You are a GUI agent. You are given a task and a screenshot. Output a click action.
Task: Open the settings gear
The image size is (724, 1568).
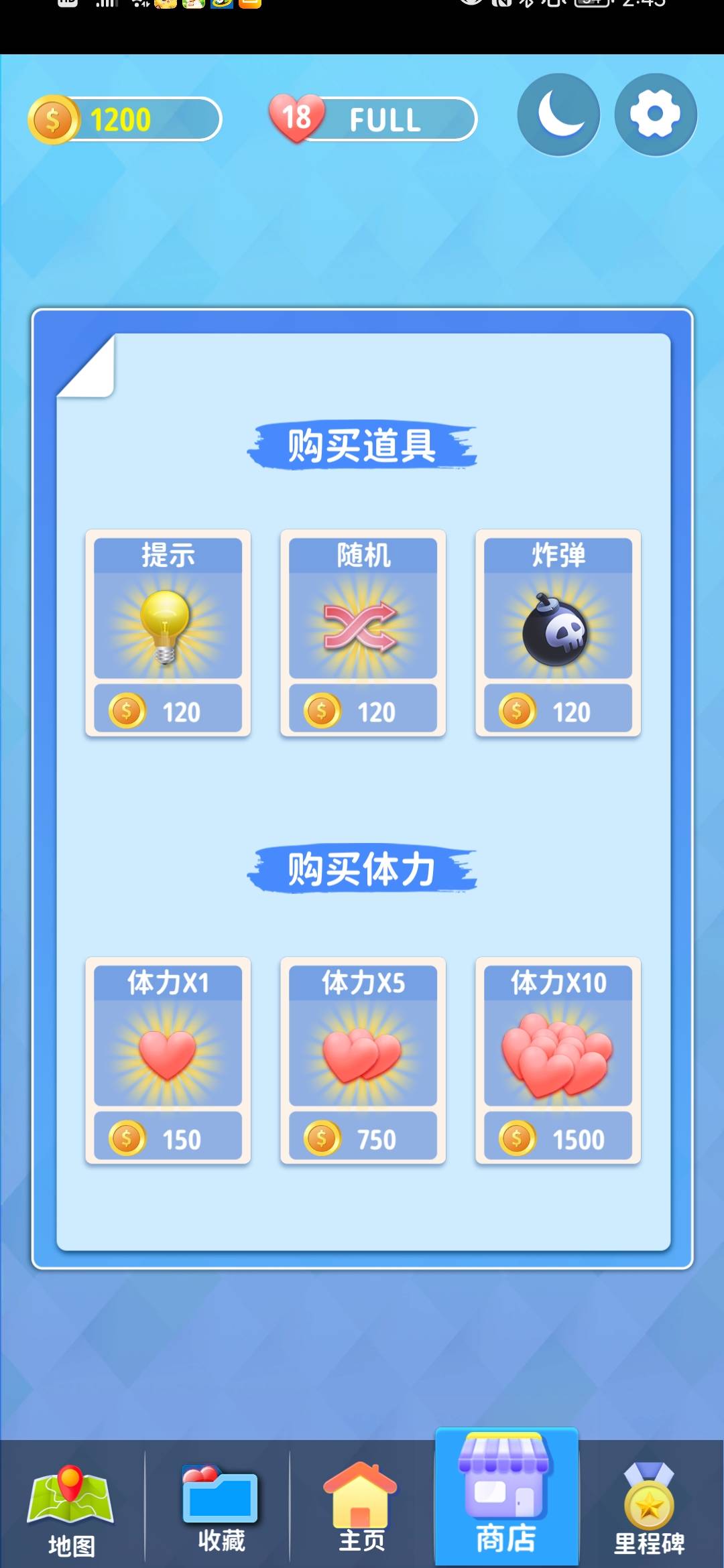(x=655, y=115)
